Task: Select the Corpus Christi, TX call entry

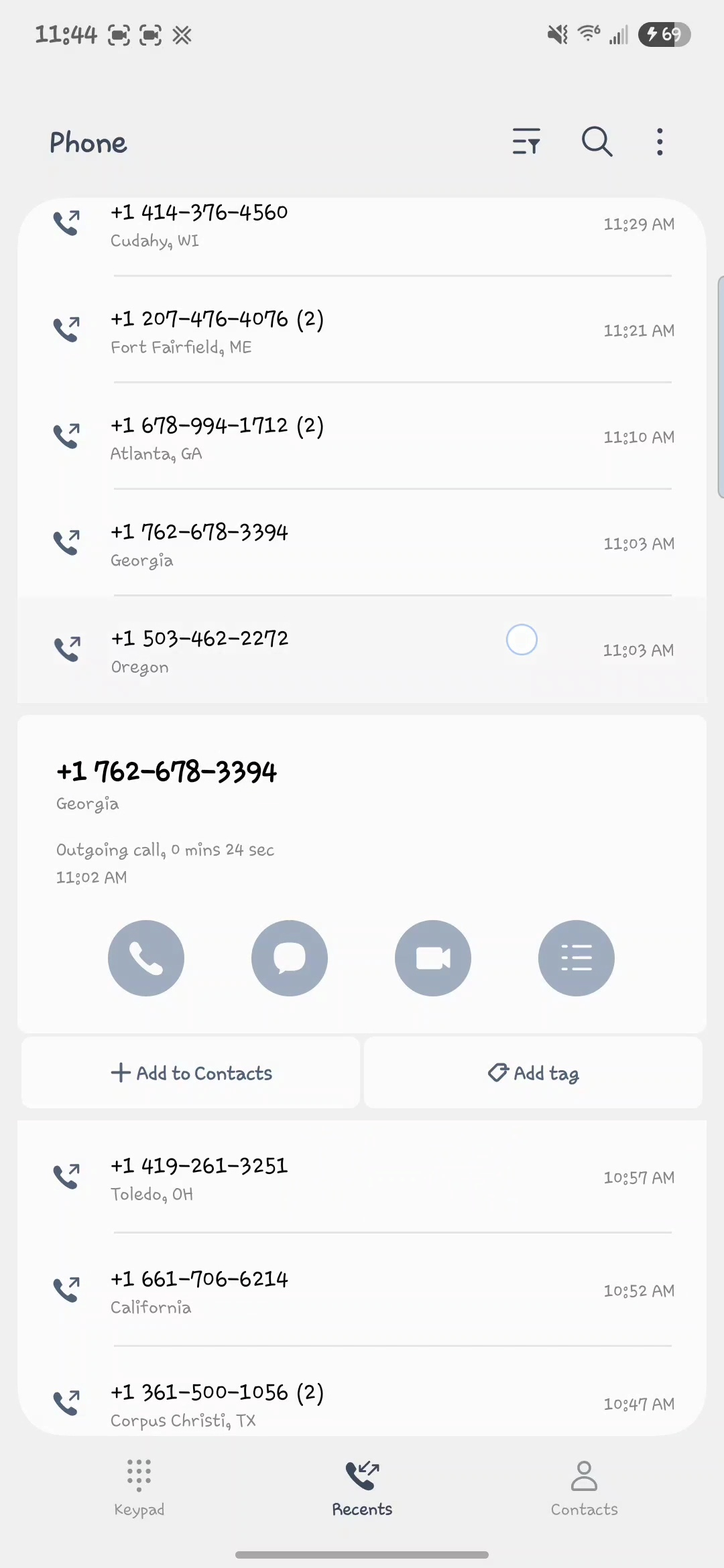Action: click(362, 1404)
